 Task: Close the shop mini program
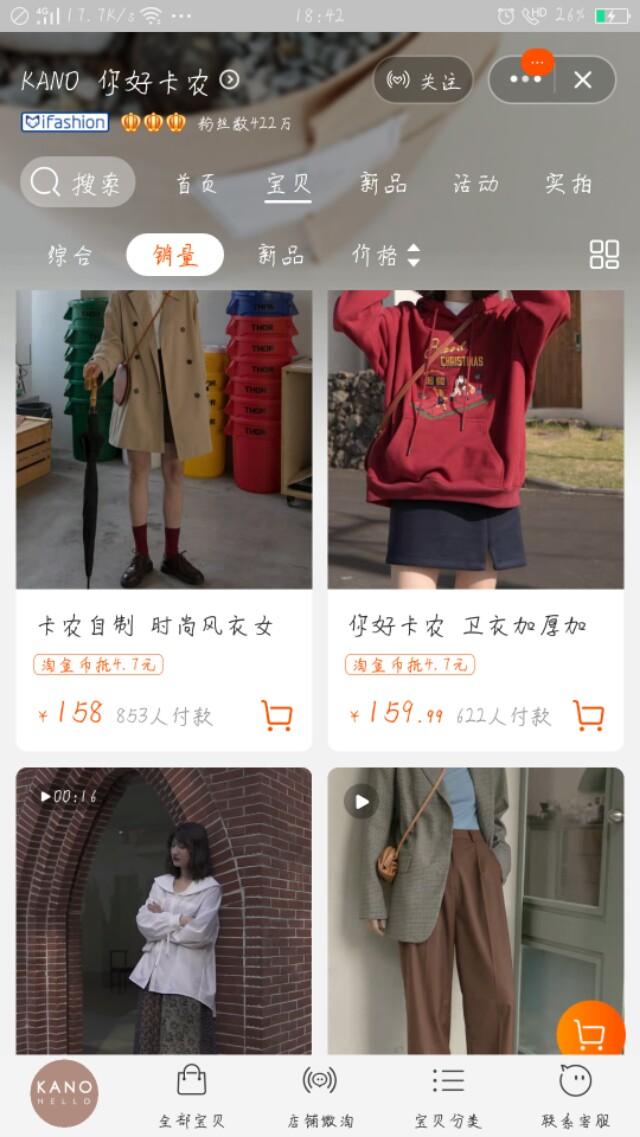point(583,80)
